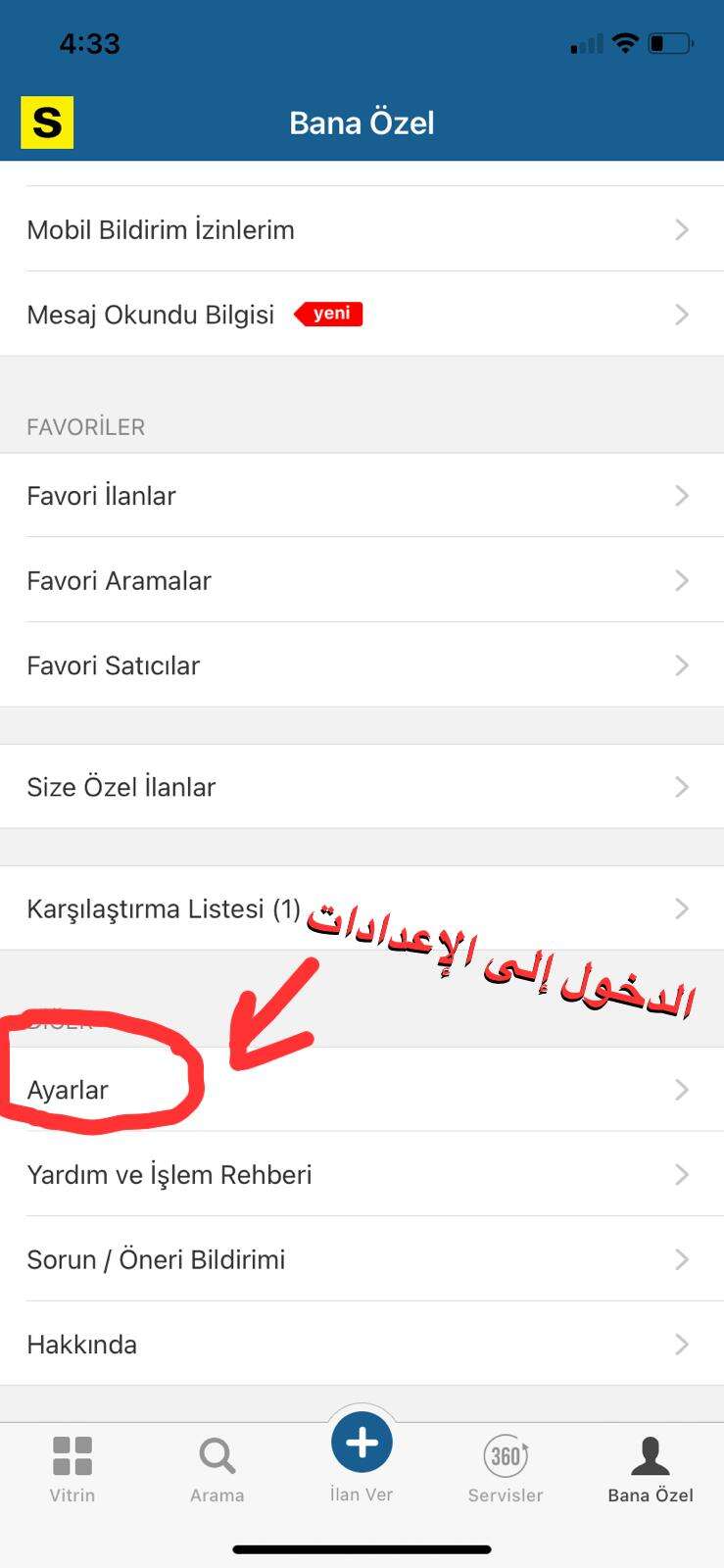Open the Hakkında page
The width and height of the screenshot is (724, 1568).
pyautogui.click(x=362, y=1344)
